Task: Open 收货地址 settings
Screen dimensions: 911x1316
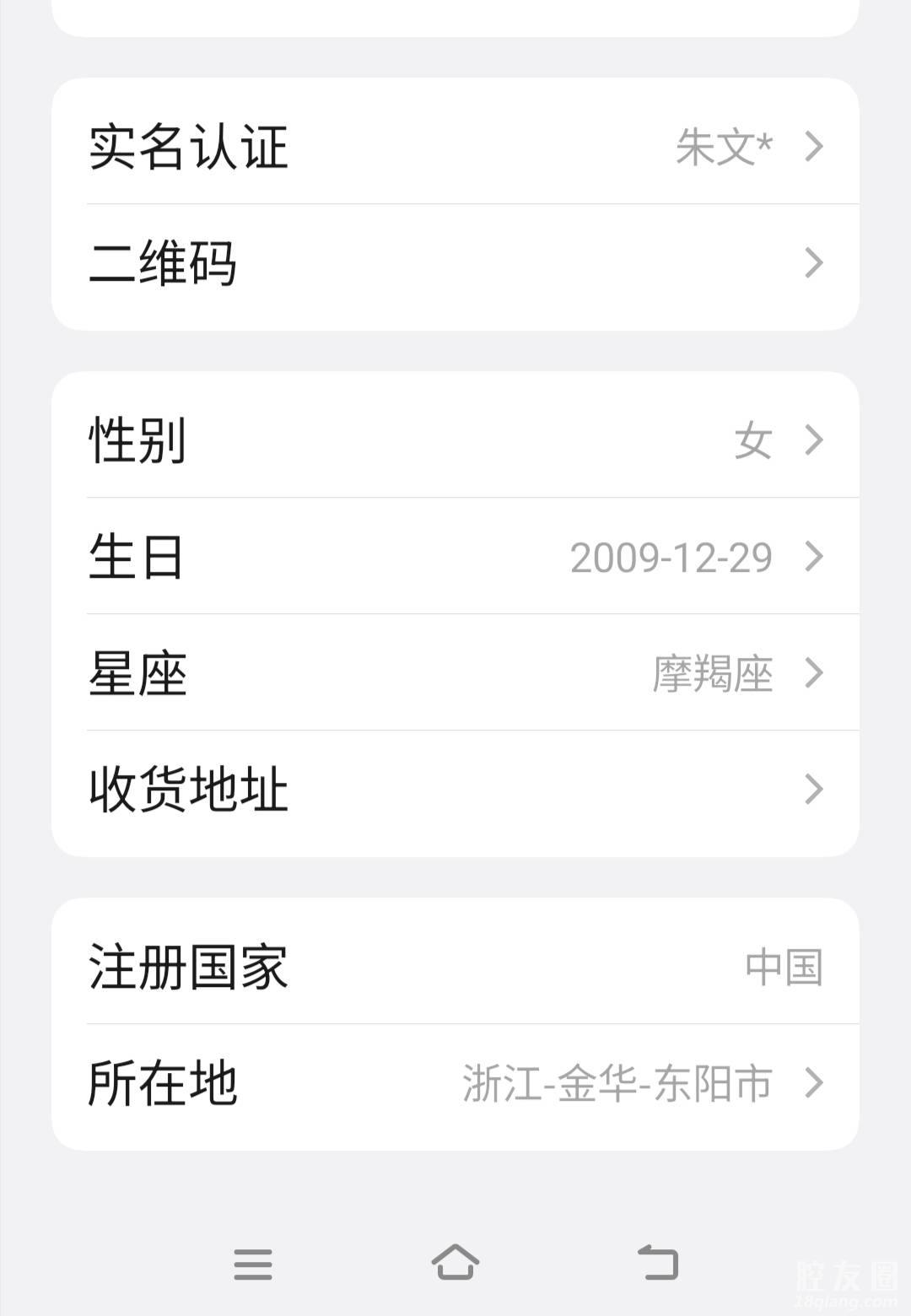Action: pyautogui.click(x=455, y=790)
